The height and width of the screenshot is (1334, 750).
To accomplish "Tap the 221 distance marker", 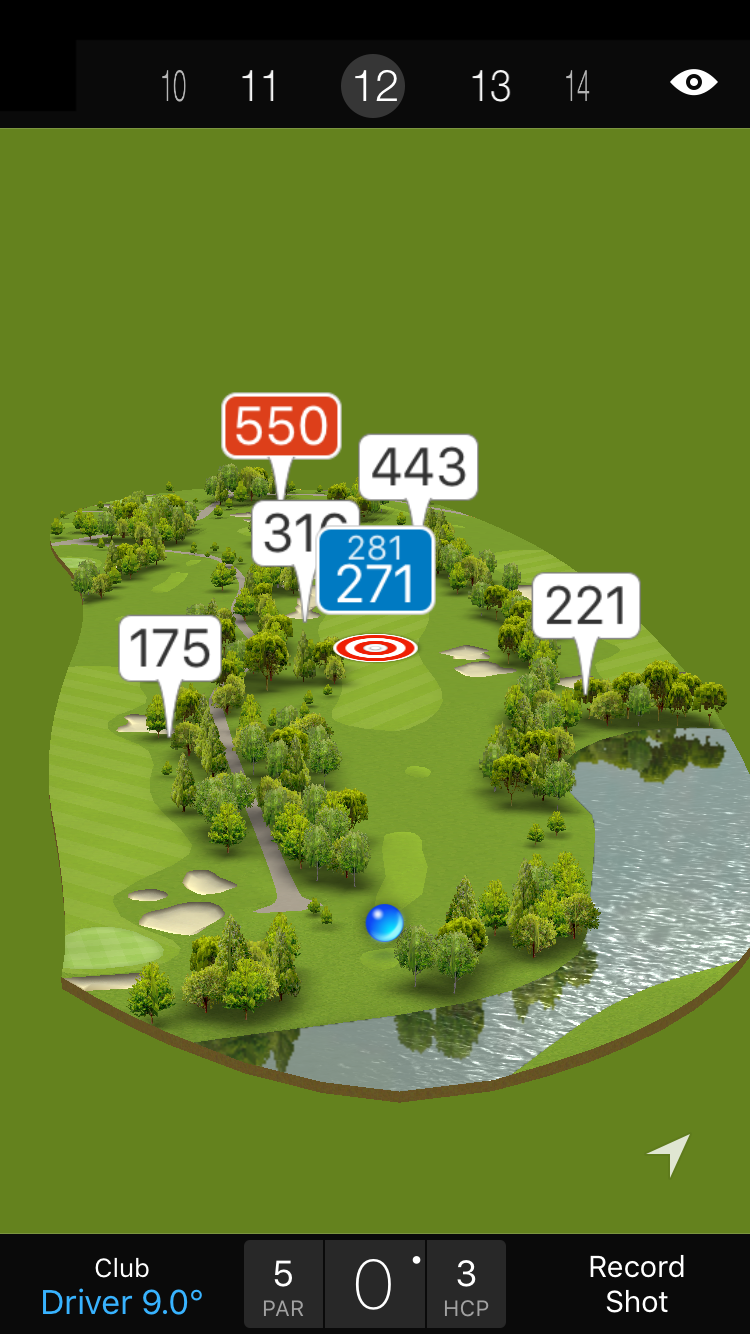I will coord(586,606).
